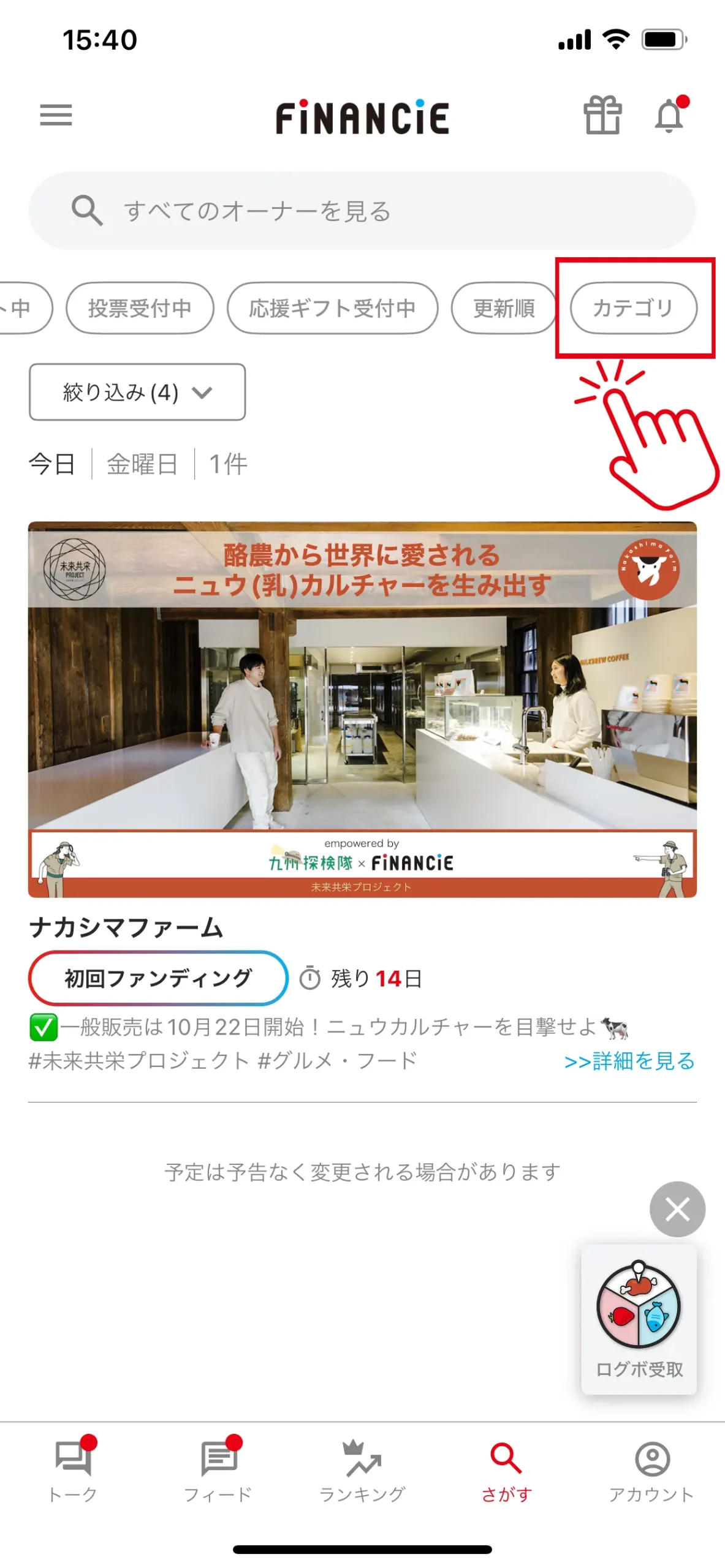725x1568 pixels.
Task: Tap the すべてのオーナーを見る search field
Action: (x=362, y=211)
